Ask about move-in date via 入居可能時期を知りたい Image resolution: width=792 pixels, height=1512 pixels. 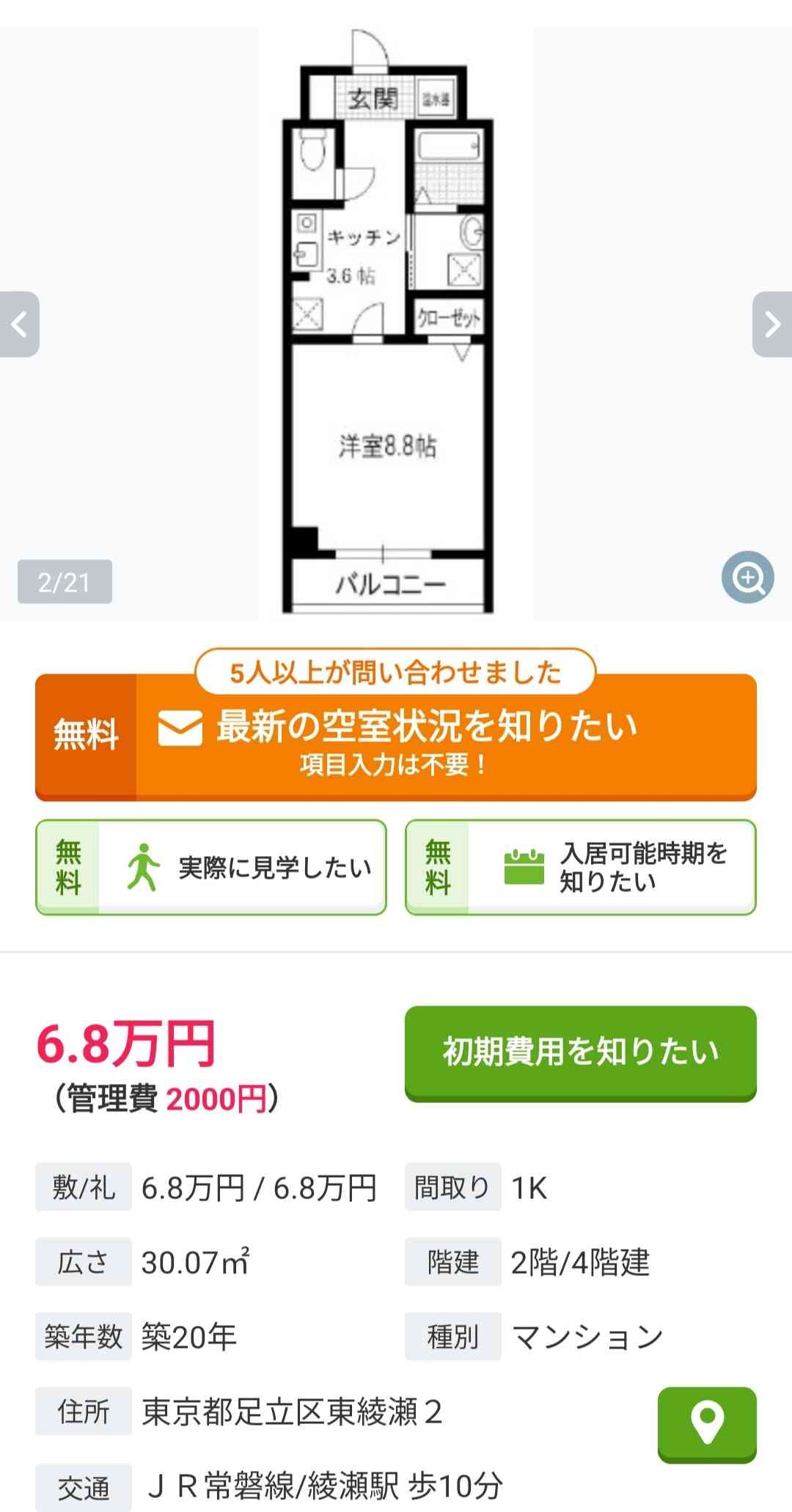tap(580, 867)
